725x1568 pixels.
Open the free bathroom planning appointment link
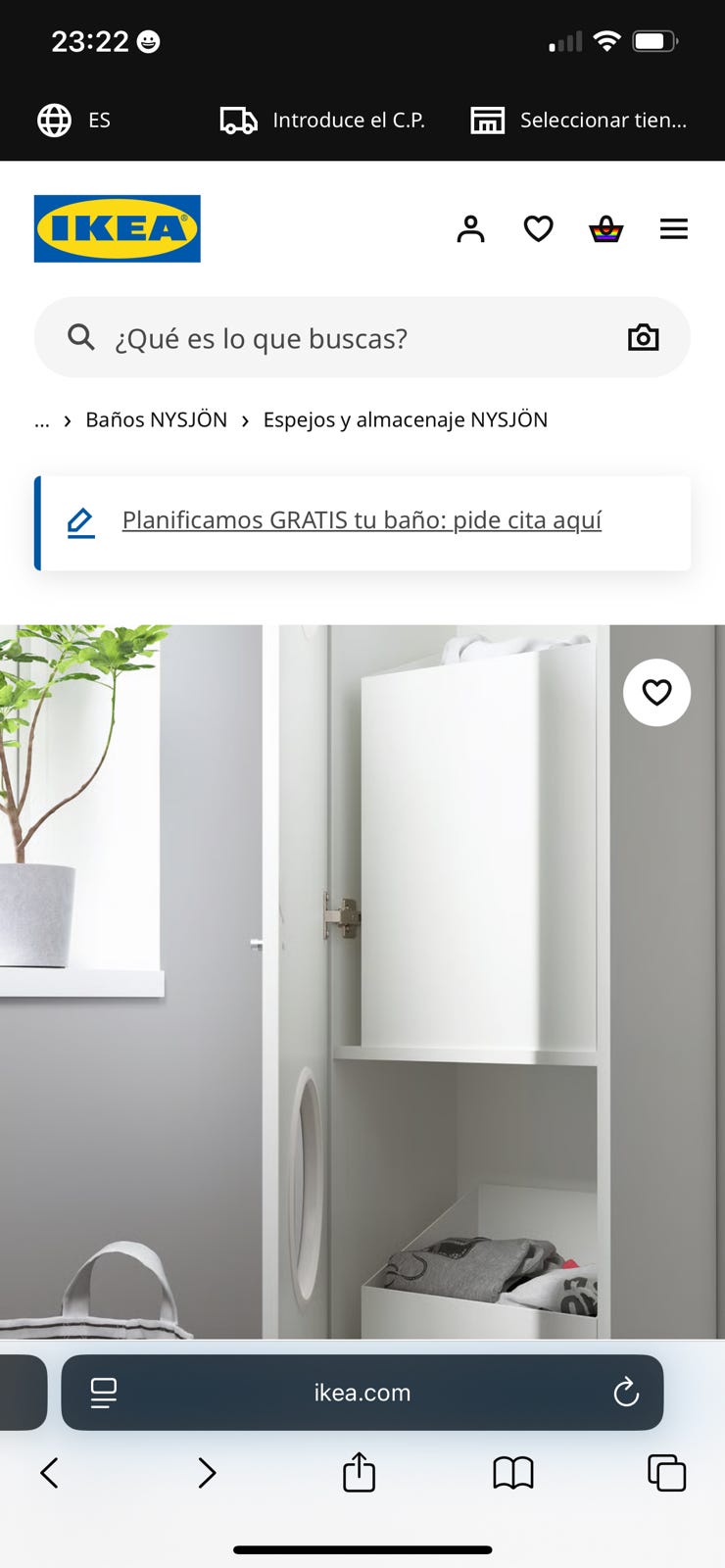point(362,519)
